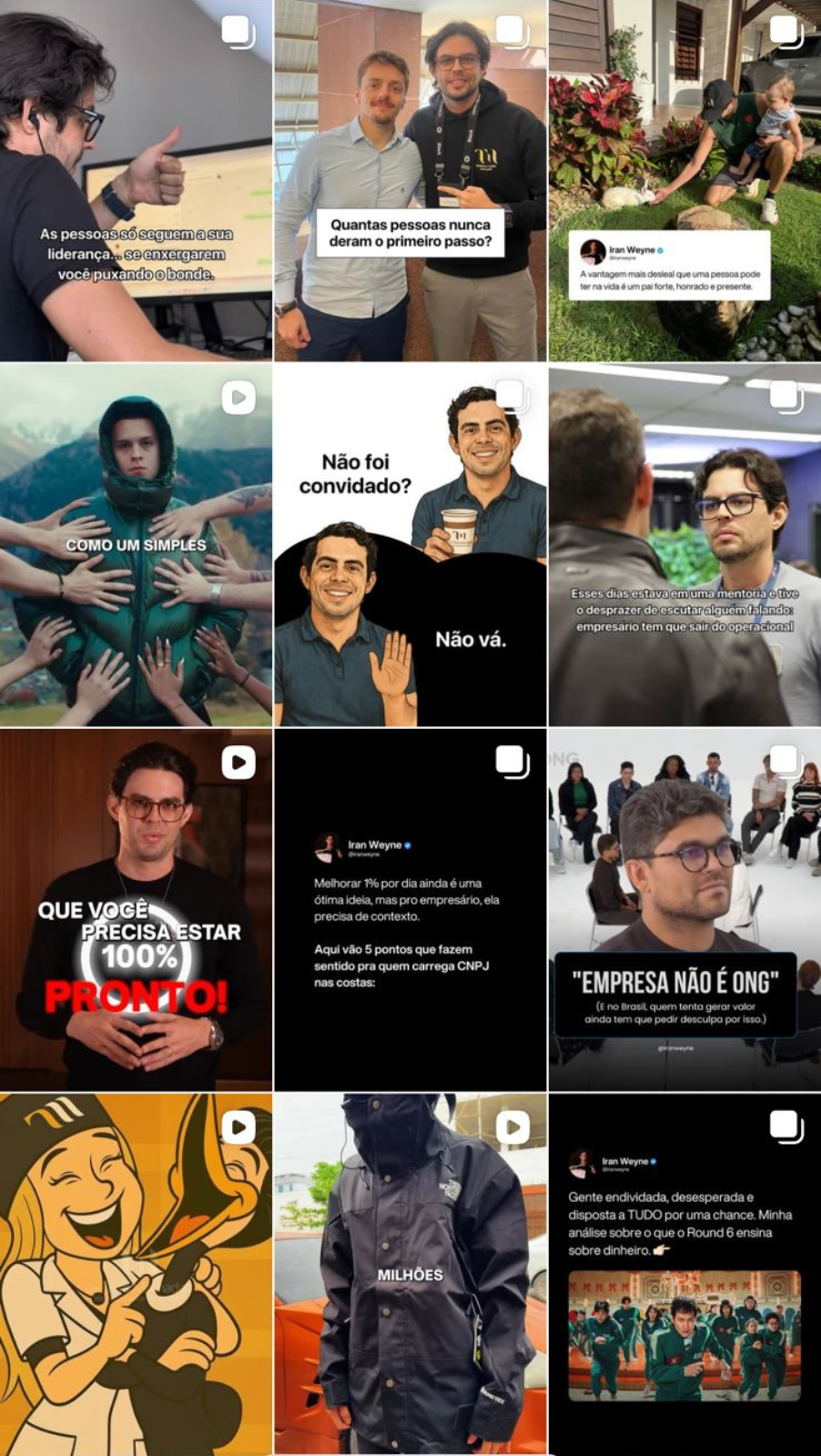The image size is (821, 1456).
Task: Play the 'QUE VOCÊ PRECISA ESTAR 100% PRONTO!' reel
Action: pyautogui.click(x=137, y=910)
